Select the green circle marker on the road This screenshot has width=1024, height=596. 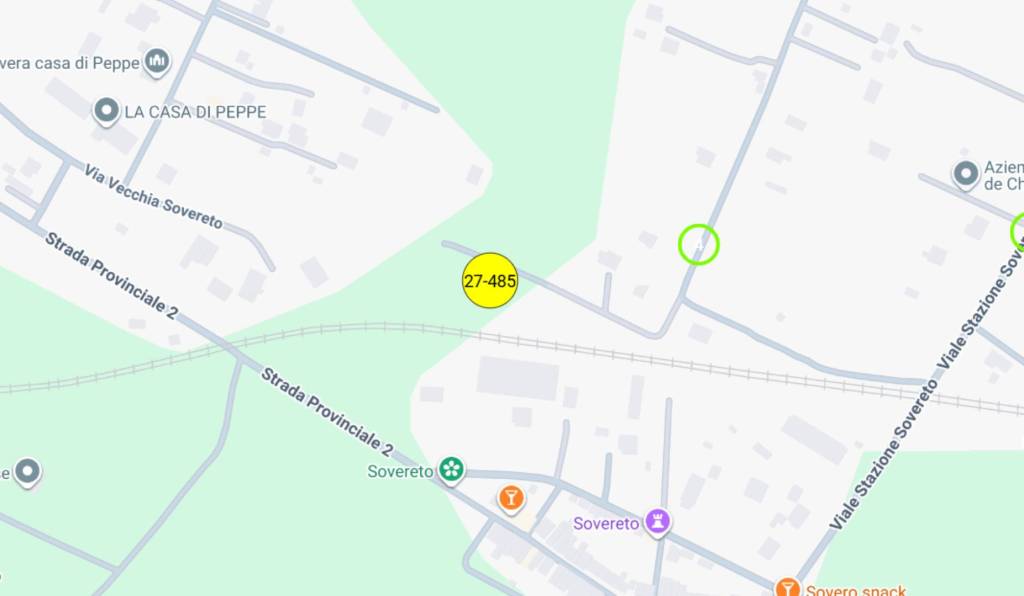coord(699,244)
